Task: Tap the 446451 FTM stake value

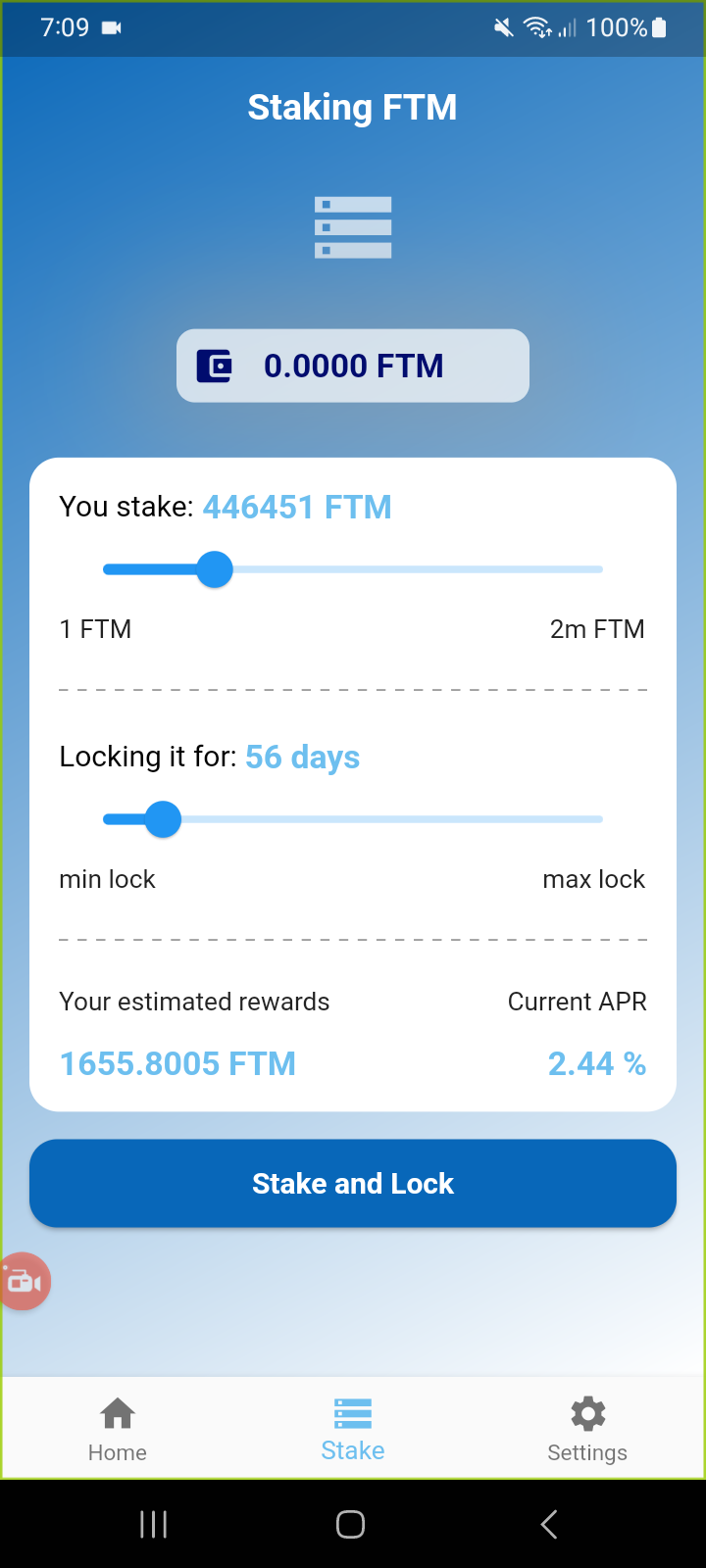Action: pyautogui.click(x=297, y=507)
